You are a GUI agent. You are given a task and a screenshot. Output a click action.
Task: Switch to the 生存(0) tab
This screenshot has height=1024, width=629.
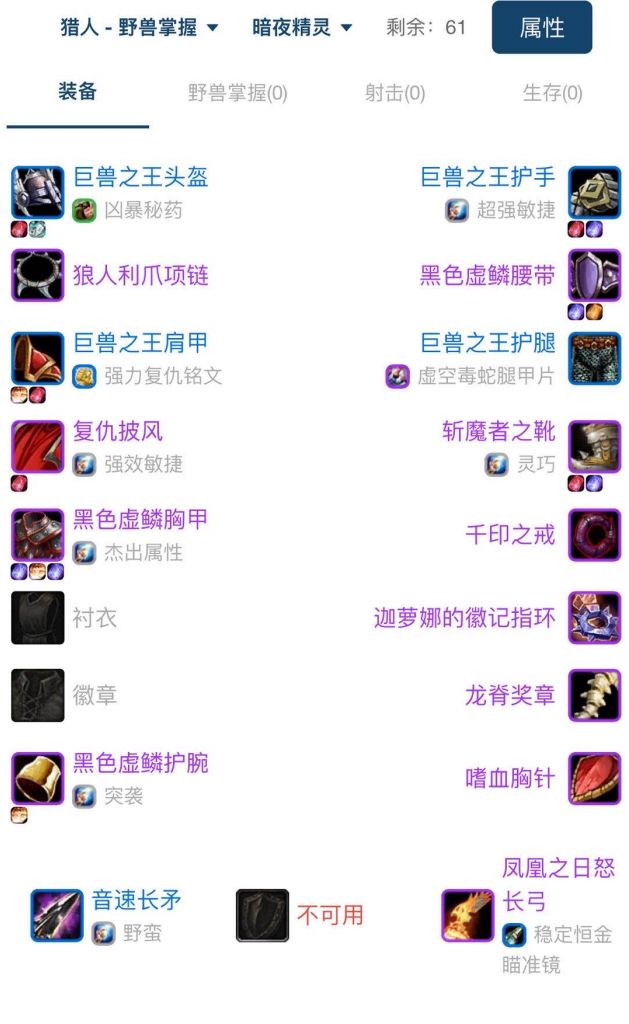552,93
